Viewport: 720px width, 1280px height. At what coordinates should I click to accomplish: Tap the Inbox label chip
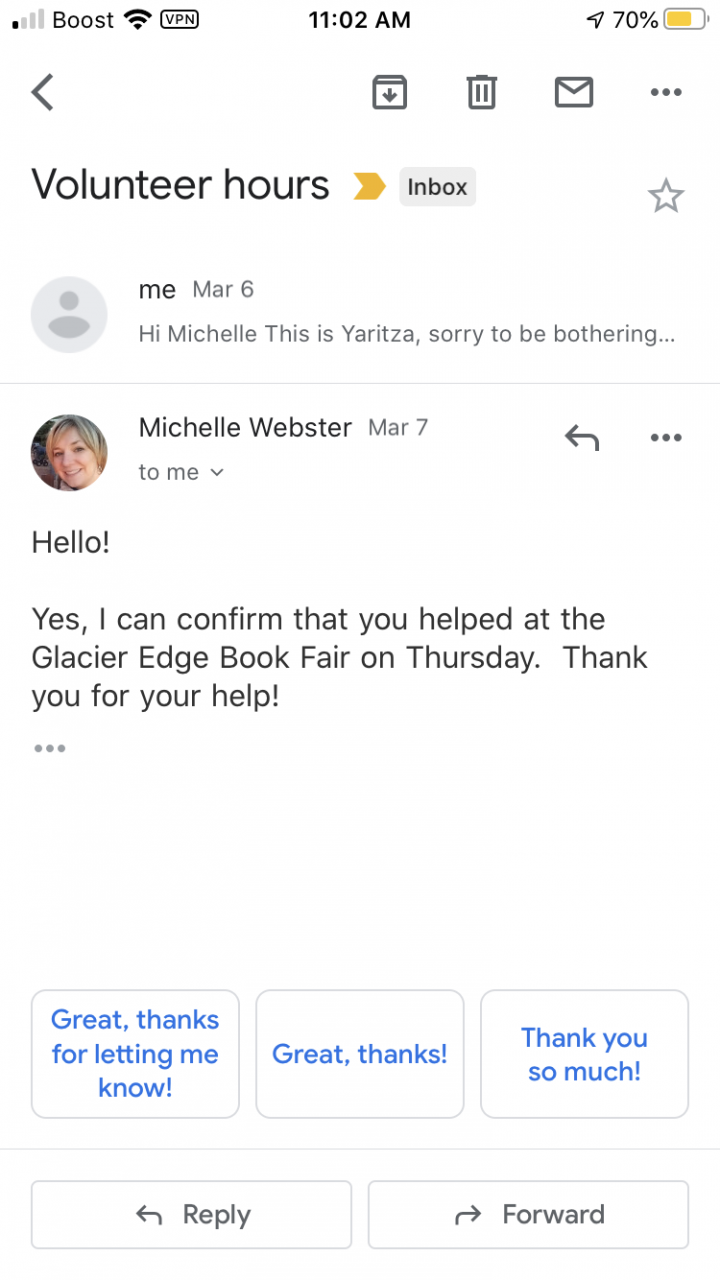(437, 187)
